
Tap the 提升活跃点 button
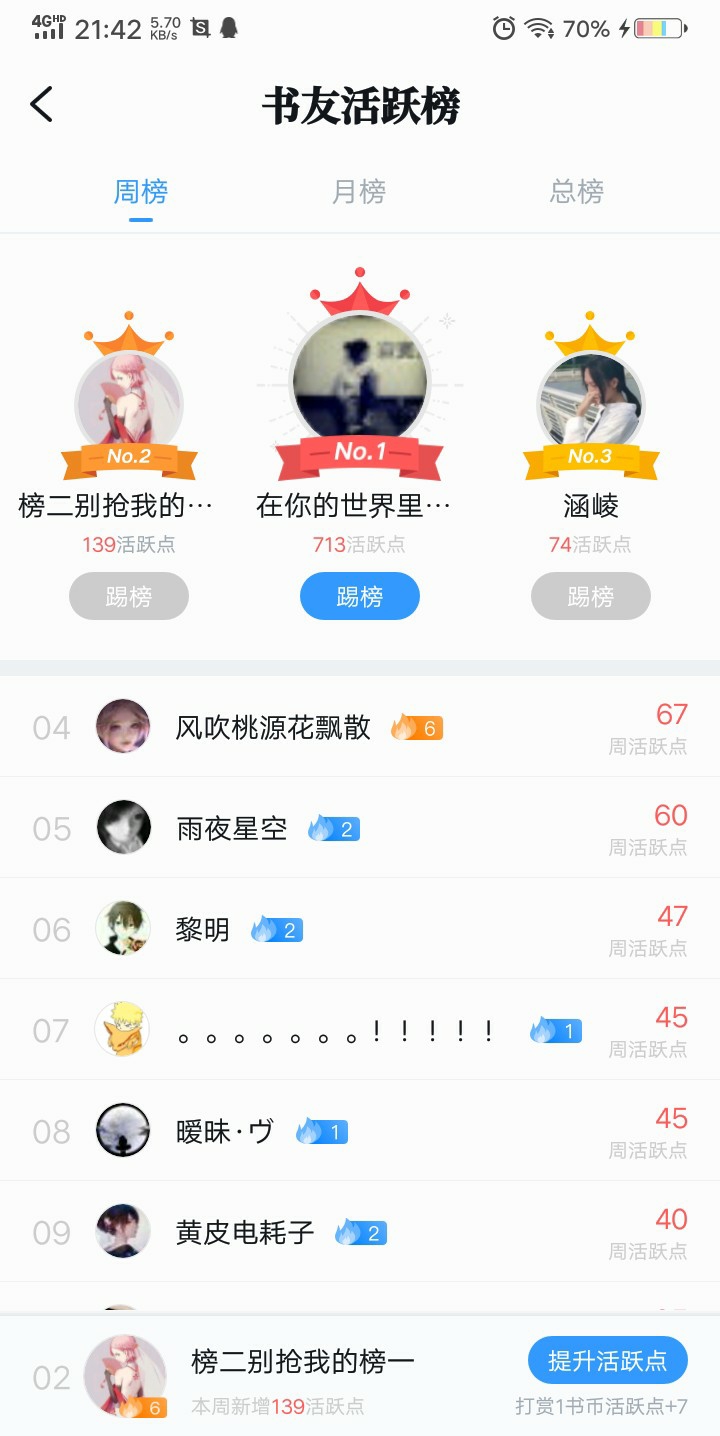[x=608, y=1361]
